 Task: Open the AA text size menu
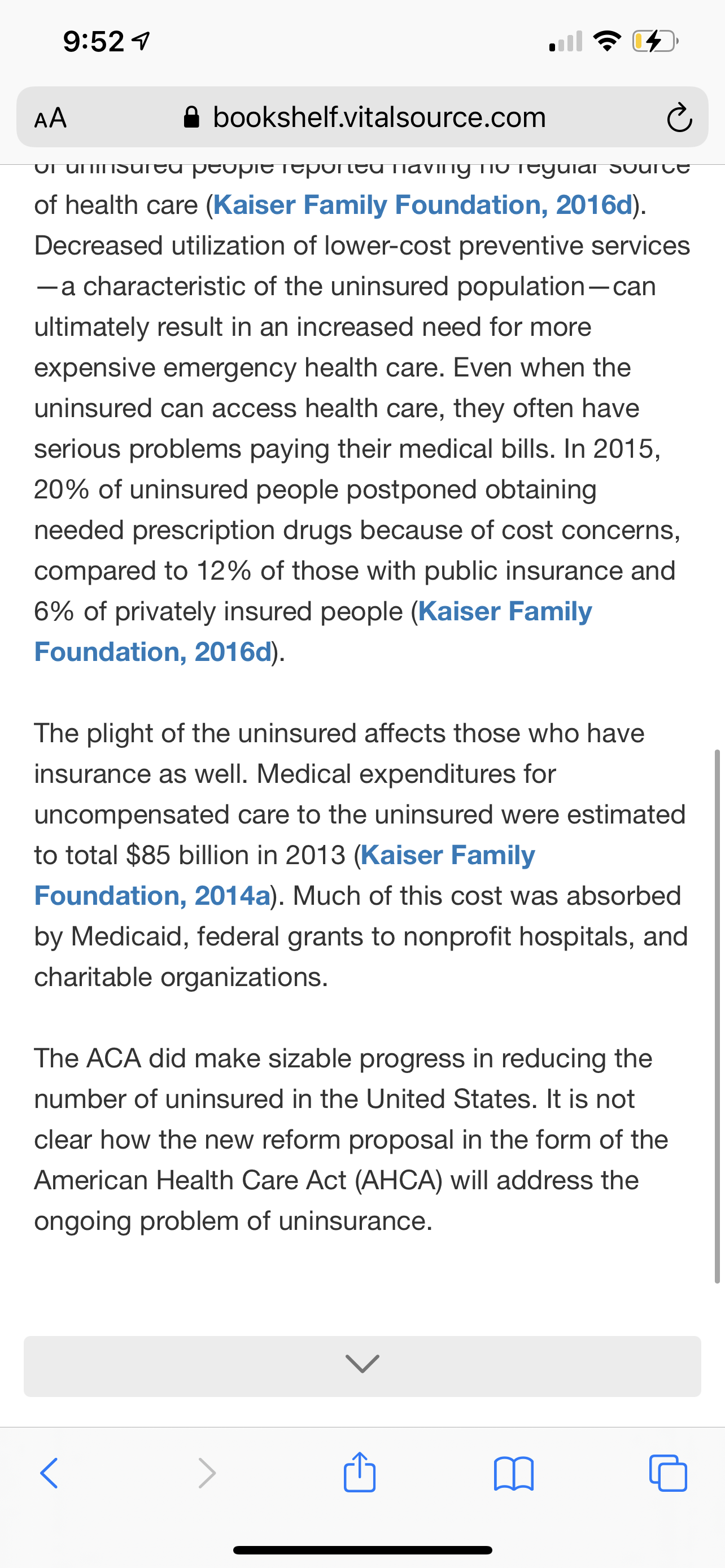pyautogui.click(x=50, y=117)
